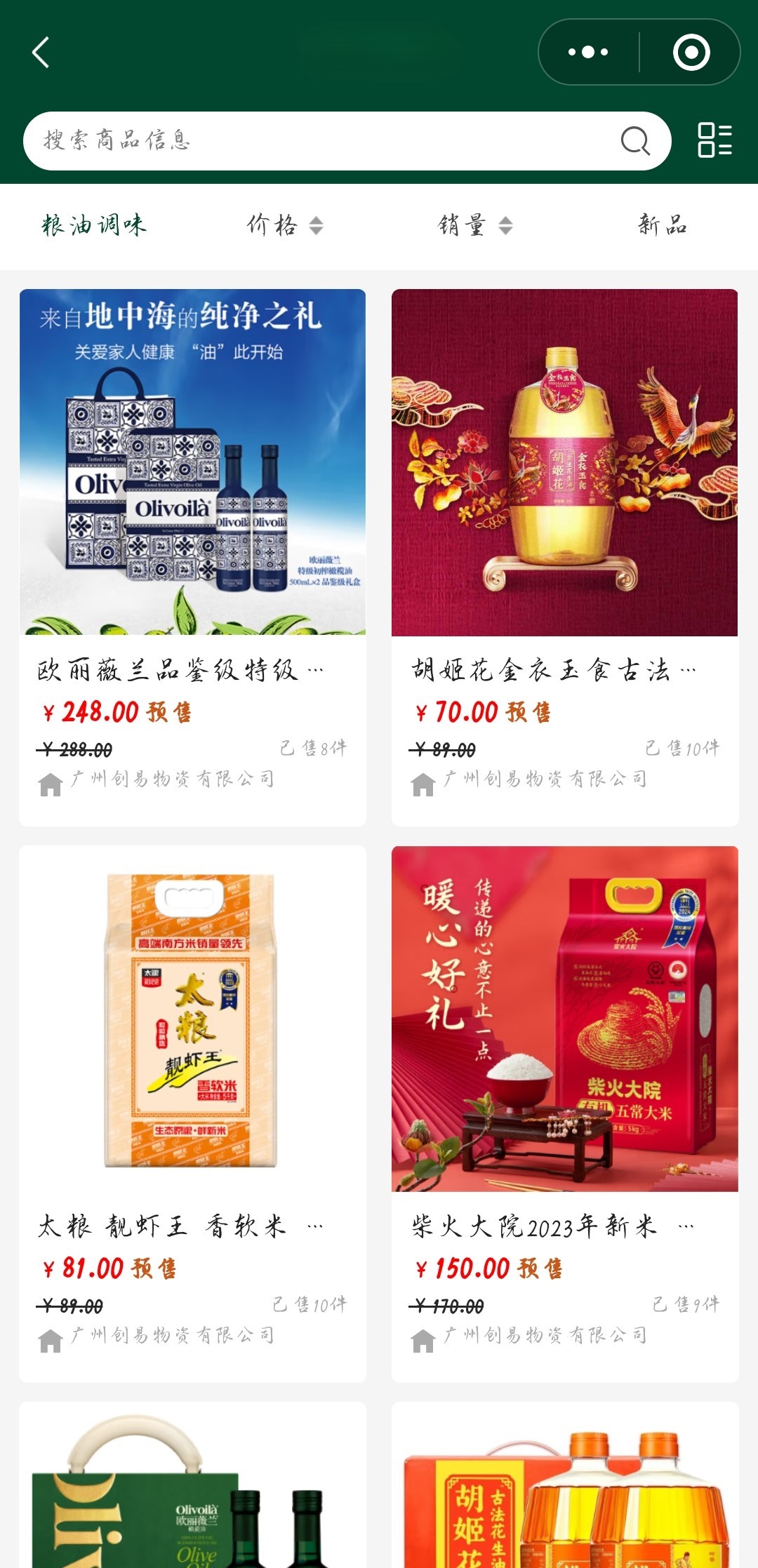Close the mini program with the circle icon
The width and height of the screenshot is (758, 1568).
[x=691, y=53]
